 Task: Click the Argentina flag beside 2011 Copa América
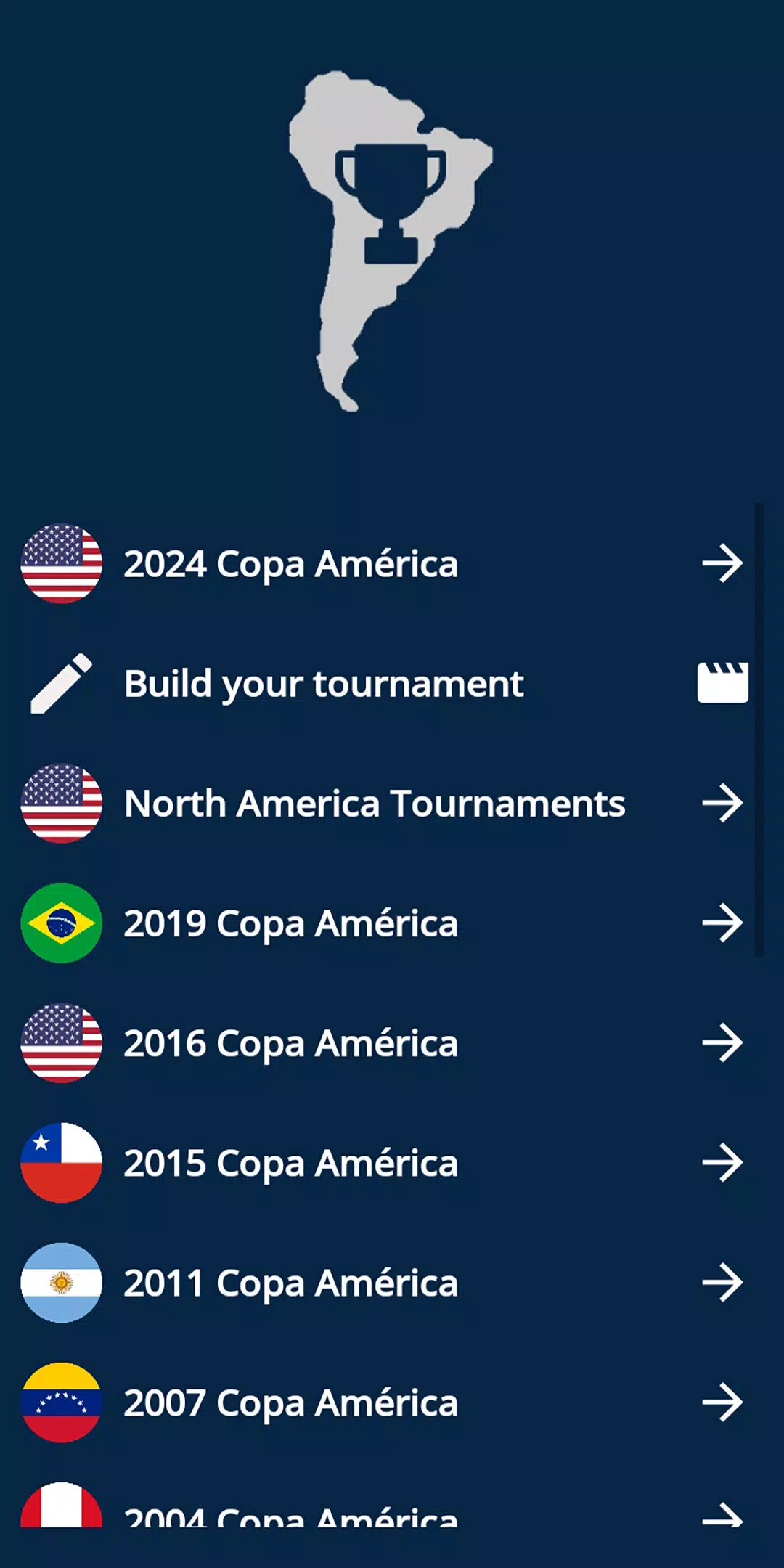(x=61, y=1283)
